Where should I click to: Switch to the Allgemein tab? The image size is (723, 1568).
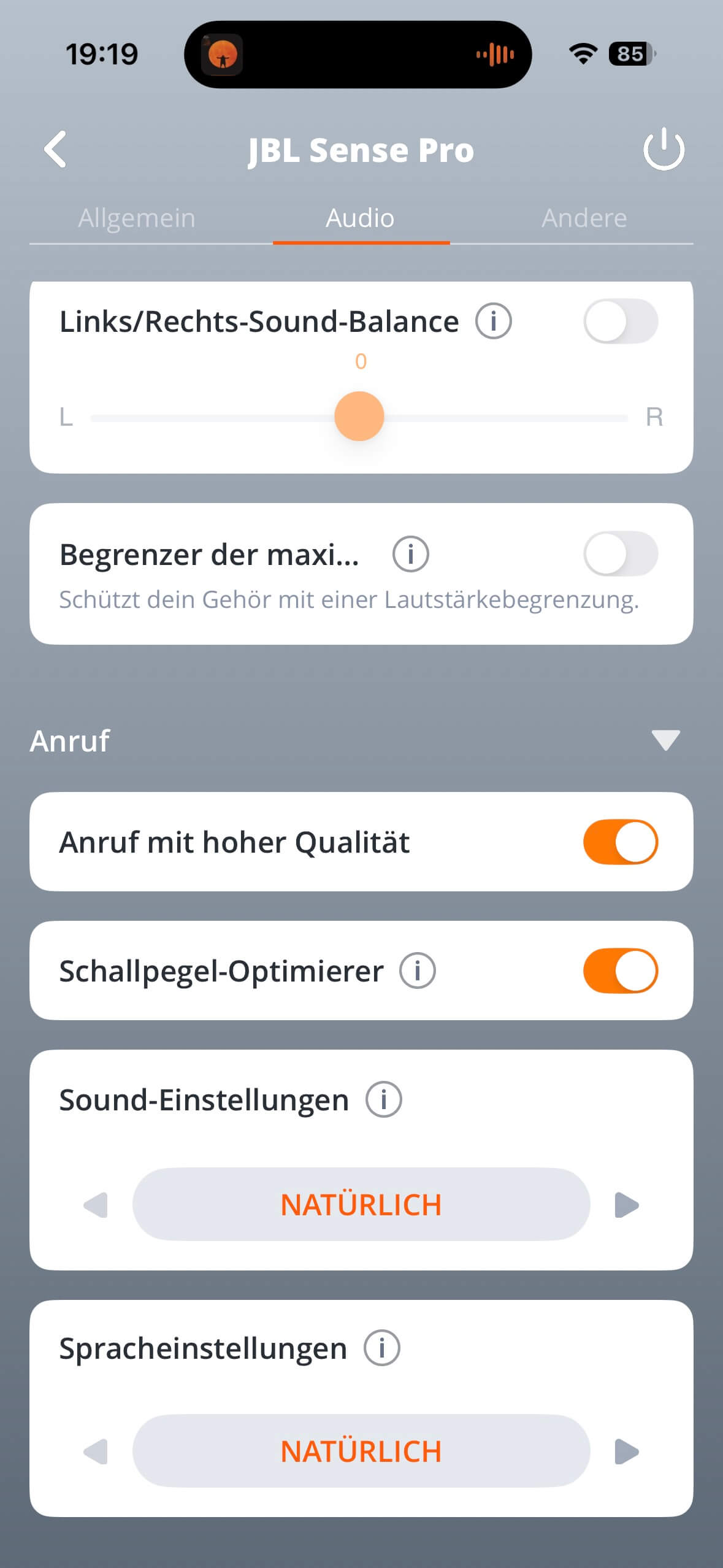pos(137,218)
